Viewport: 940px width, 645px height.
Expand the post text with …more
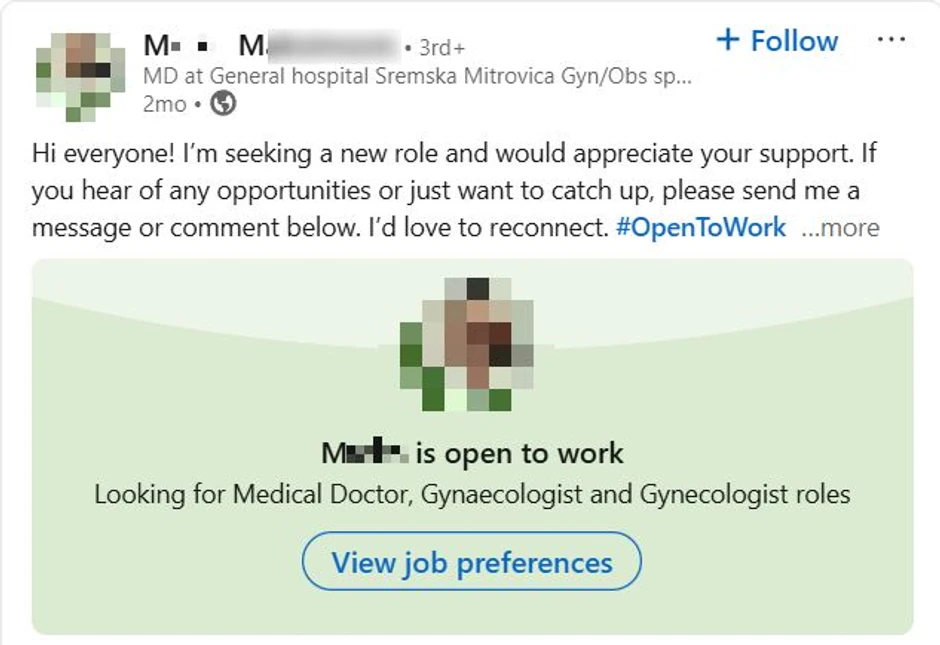(841, 228)
